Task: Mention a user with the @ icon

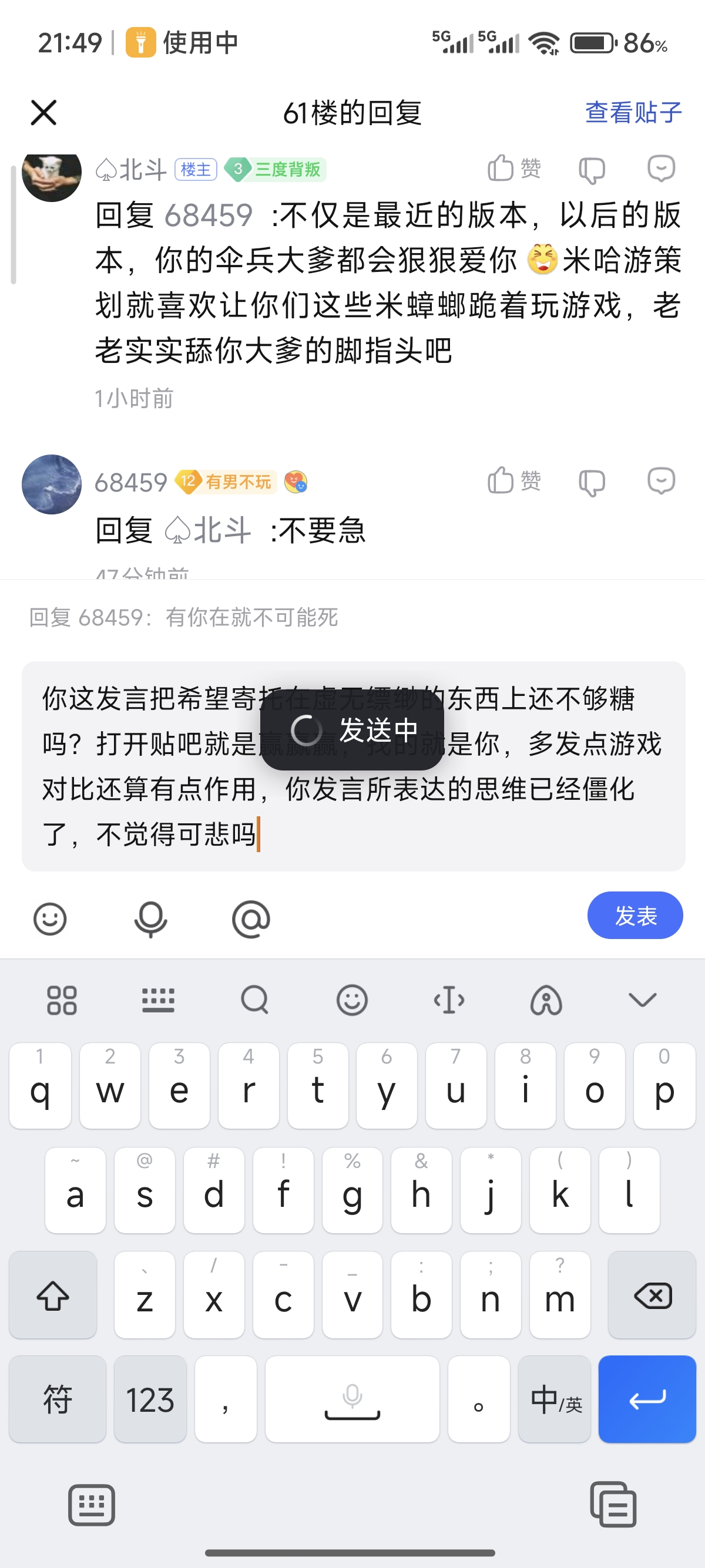Action: click(251, 918)
